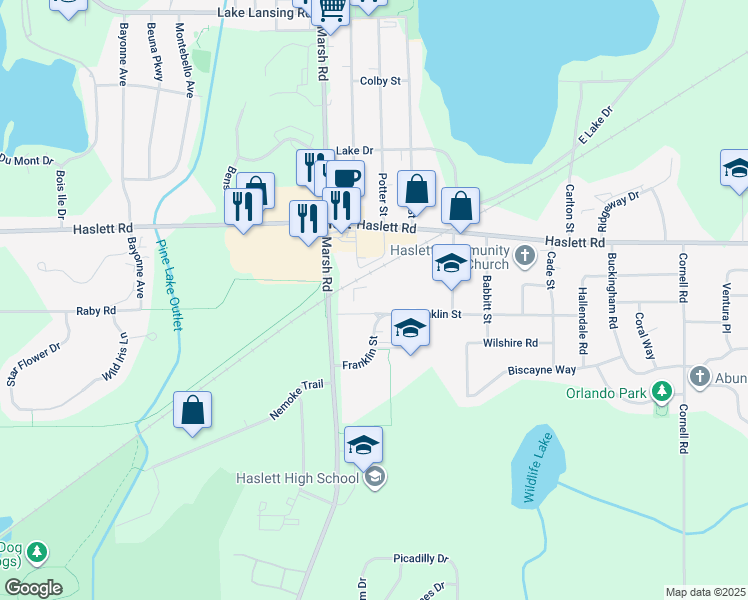Screen dimensions: 748x600
Task: Select the shopping bag marker near Nemoke Trail
Action: pyautogui.click(x=192, y=411)
